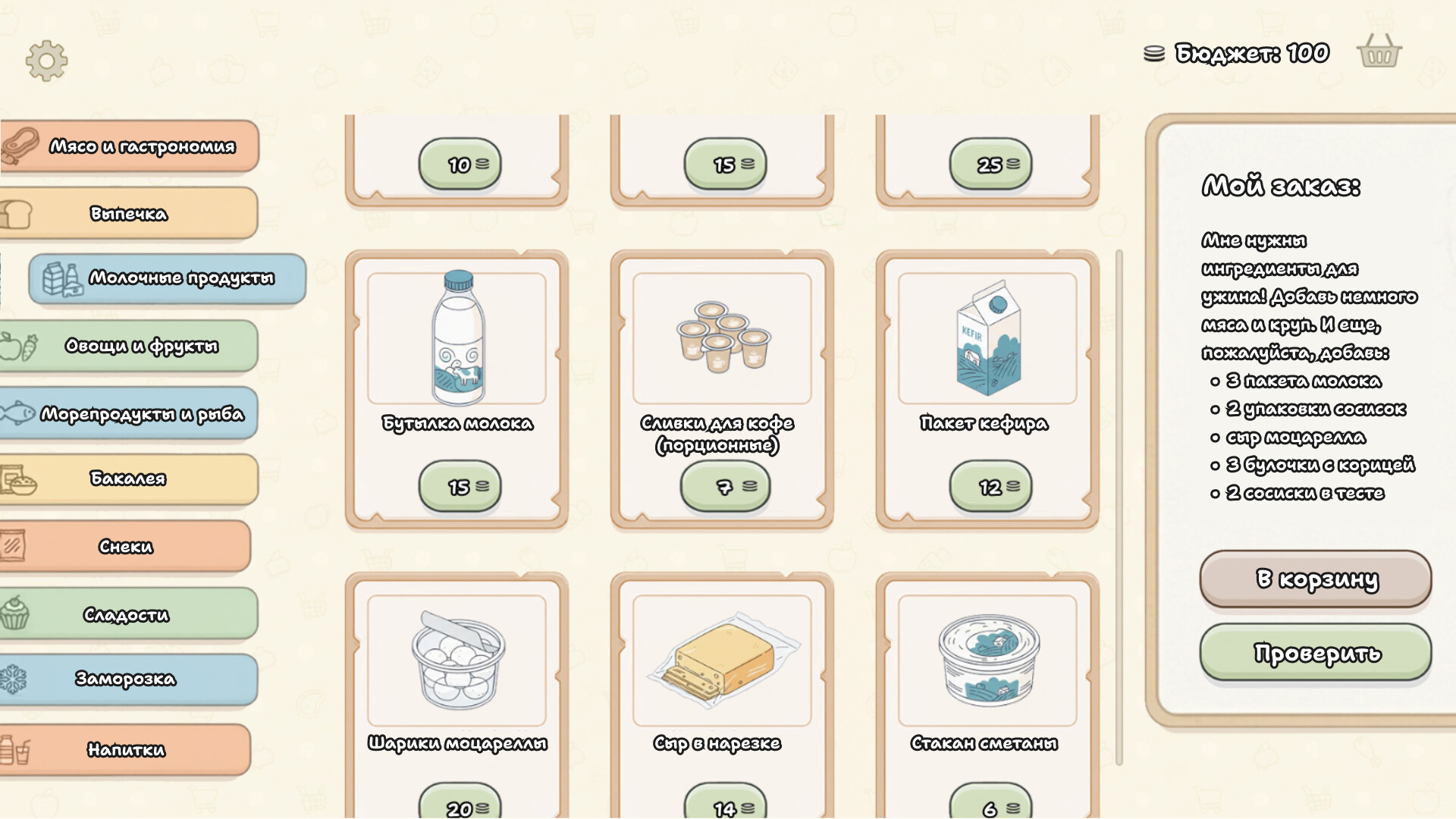The width and height of the screenshot is (1456, 819).
Task: Select the Сладости category
Action: [x=129, y=614]
